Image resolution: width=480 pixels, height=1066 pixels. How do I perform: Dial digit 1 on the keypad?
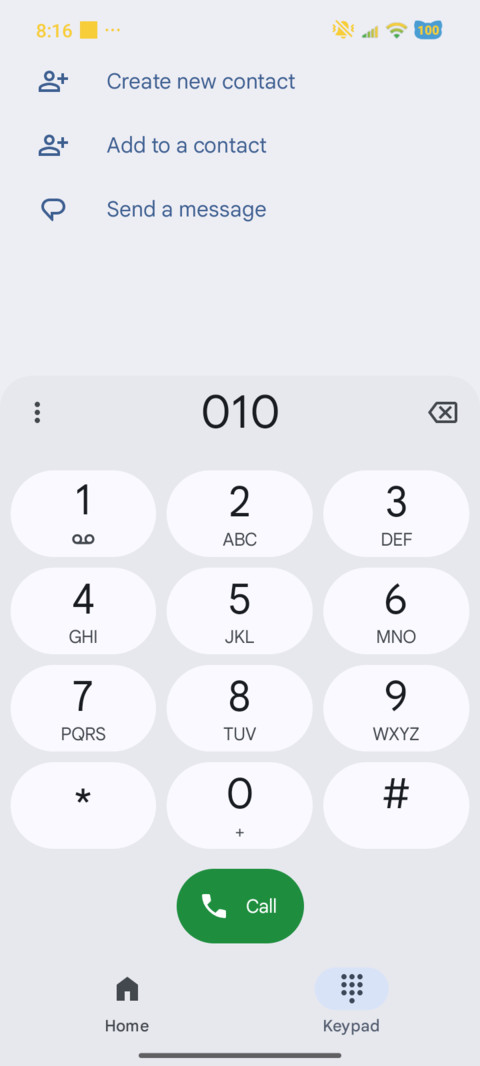click(x=83, y=514)
